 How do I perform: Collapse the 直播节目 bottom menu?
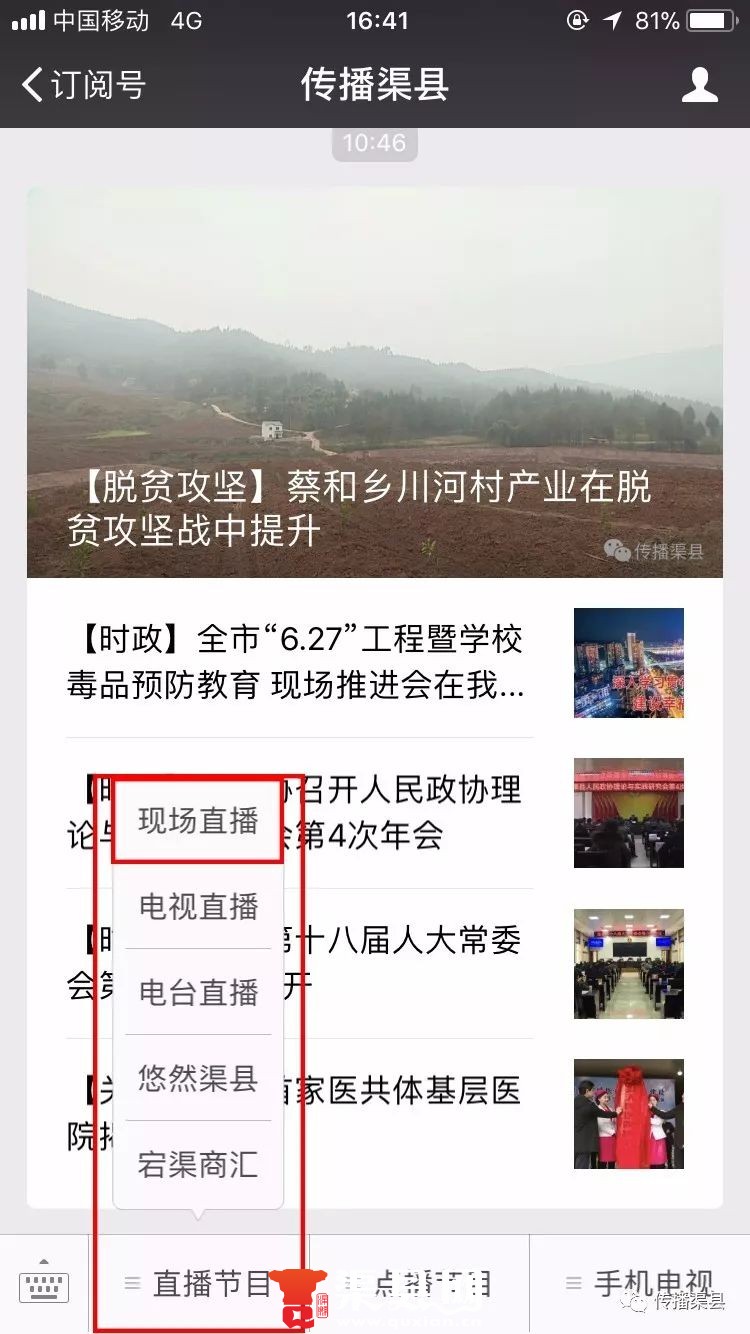click(198, 1284)
